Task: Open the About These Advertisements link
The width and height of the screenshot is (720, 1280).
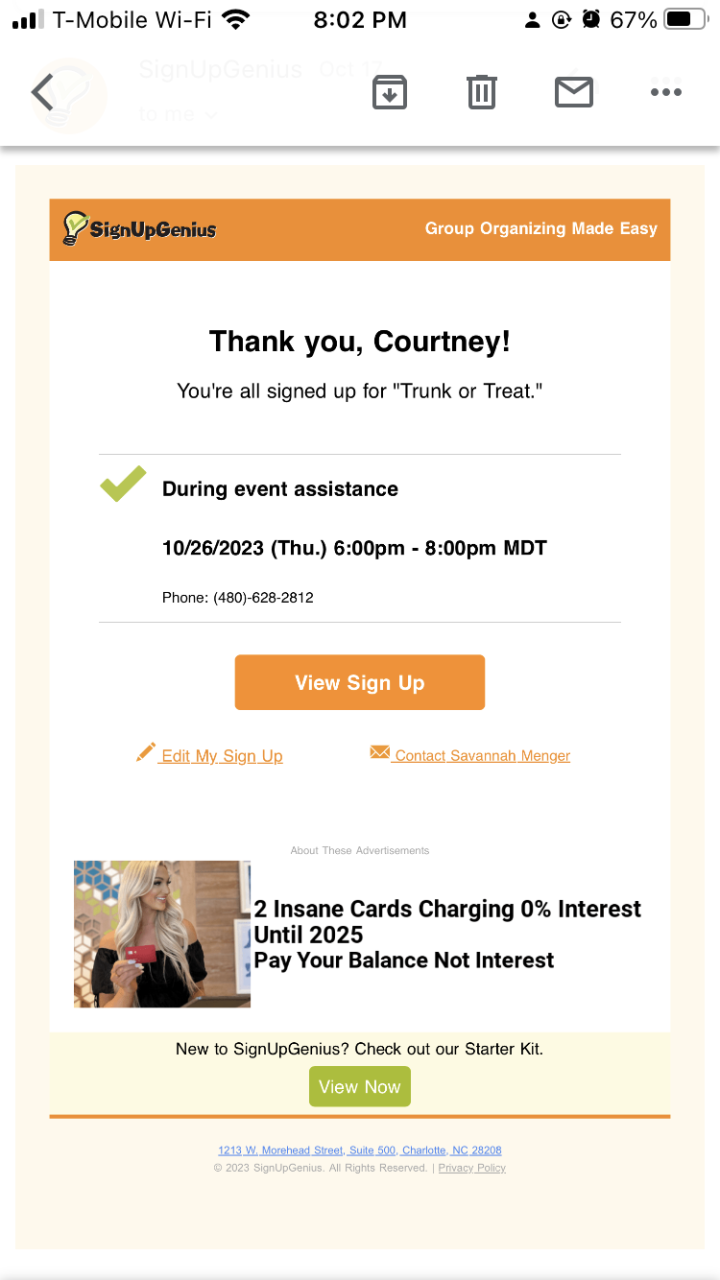Action: tap(360, 851)
